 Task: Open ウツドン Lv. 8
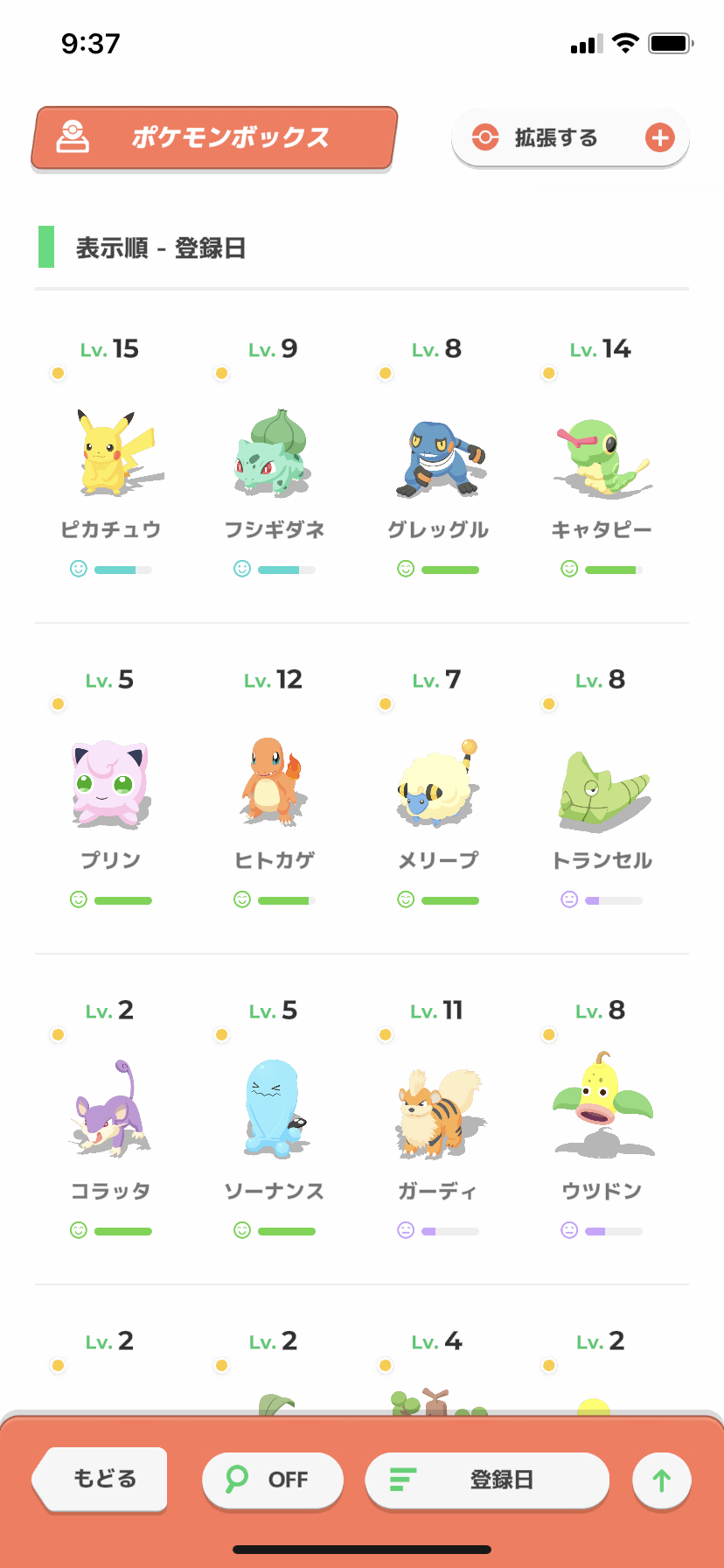coord(601,1116)
